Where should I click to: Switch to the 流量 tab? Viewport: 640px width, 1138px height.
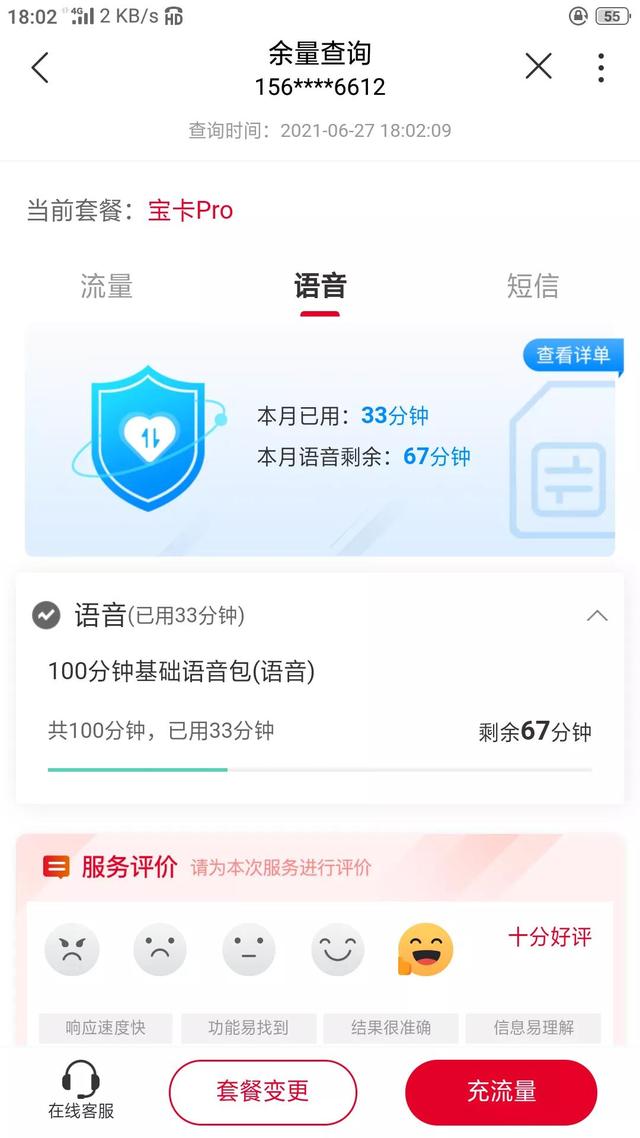click(x=106, y=286)
